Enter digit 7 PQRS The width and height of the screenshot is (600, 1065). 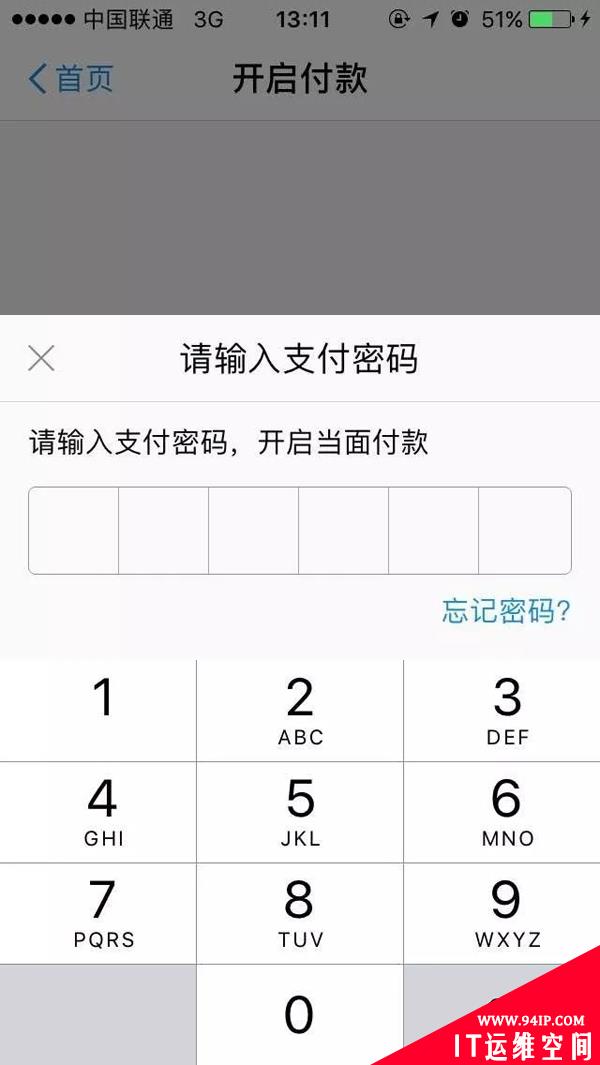click(101, 913)
